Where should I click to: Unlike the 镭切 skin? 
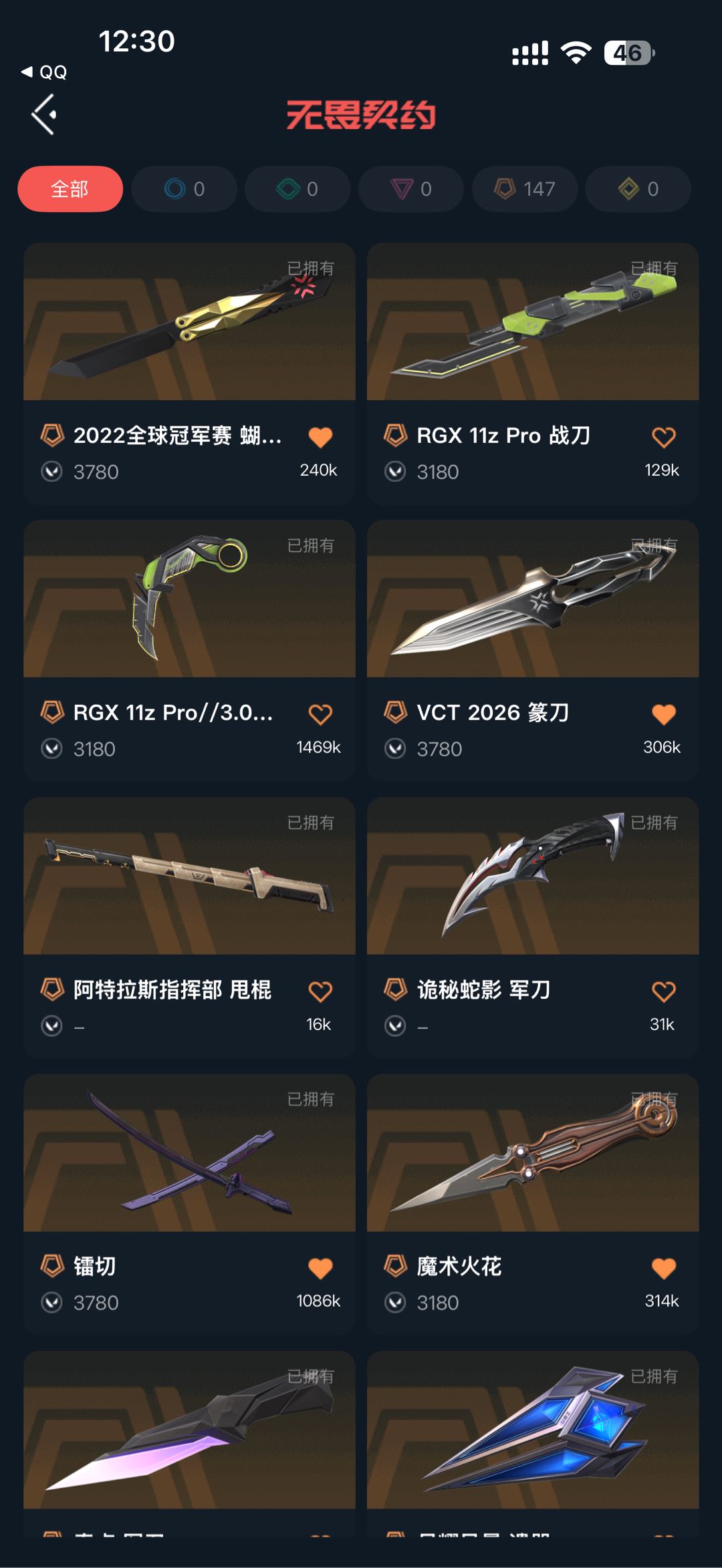coord(320,1268)
